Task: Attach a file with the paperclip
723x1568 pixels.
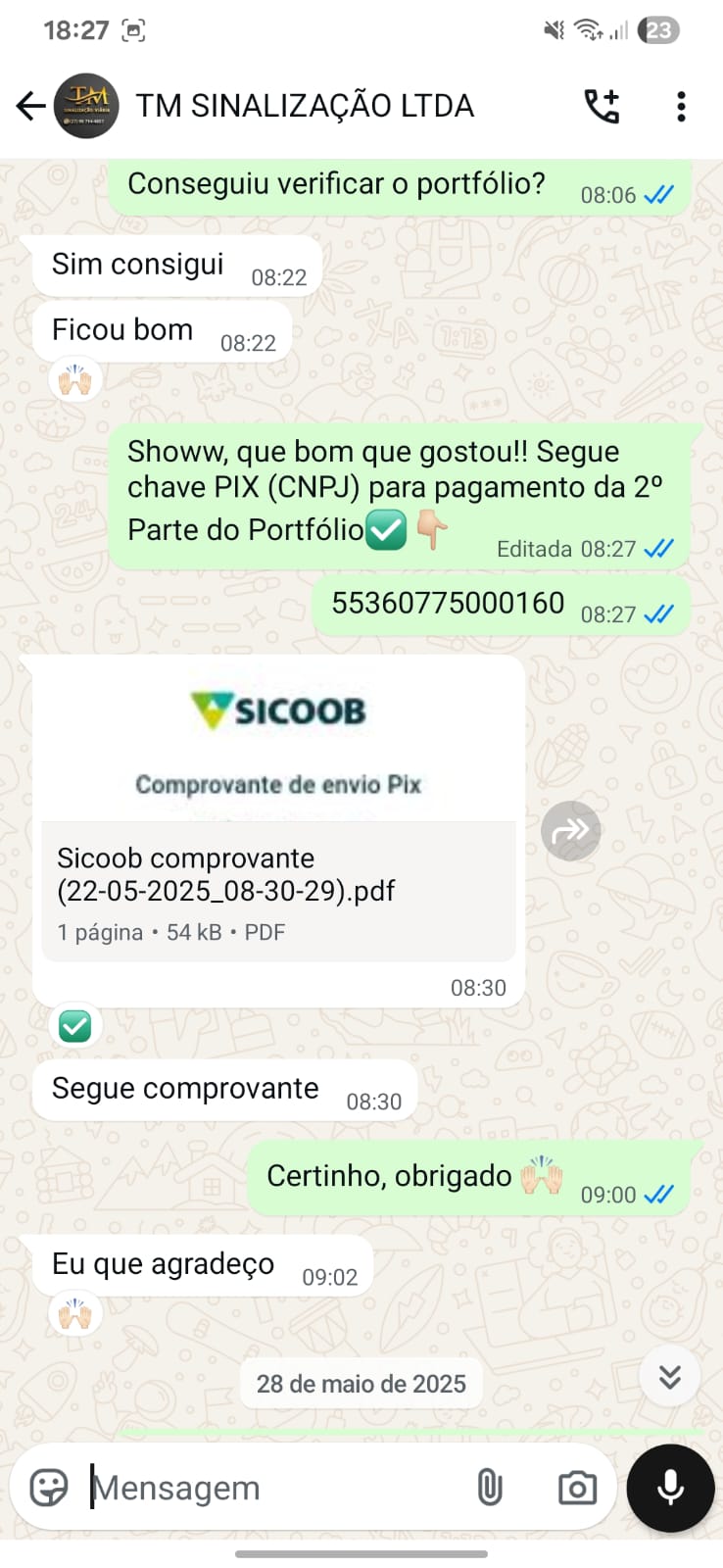Action: pos(490,1488)
